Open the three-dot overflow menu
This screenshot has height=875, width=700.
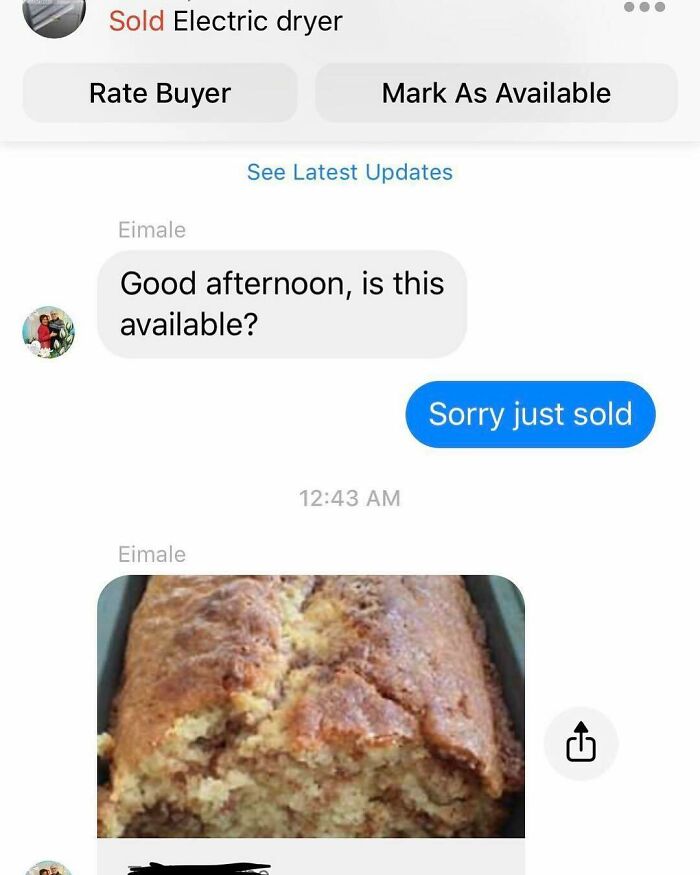click(644, 8)
